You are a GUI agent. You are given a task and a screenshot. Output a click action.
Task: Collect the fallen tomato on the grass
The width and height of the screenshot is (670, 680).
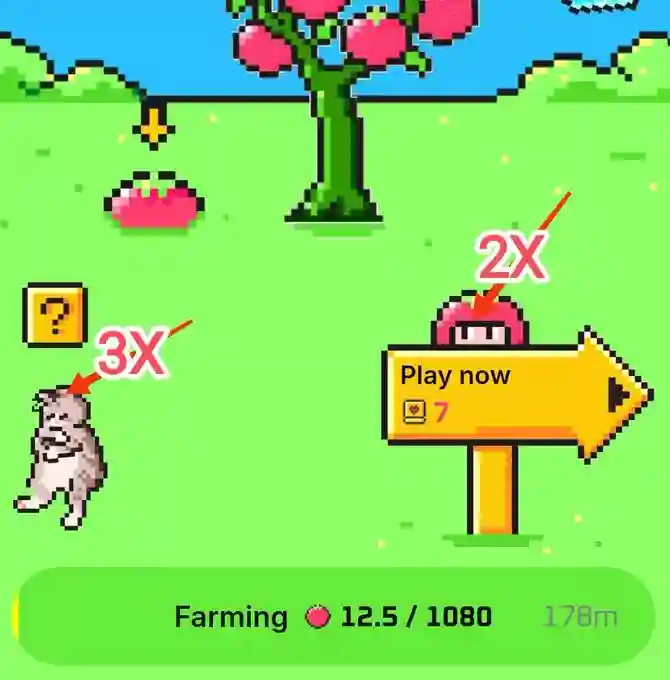(154, 201)
